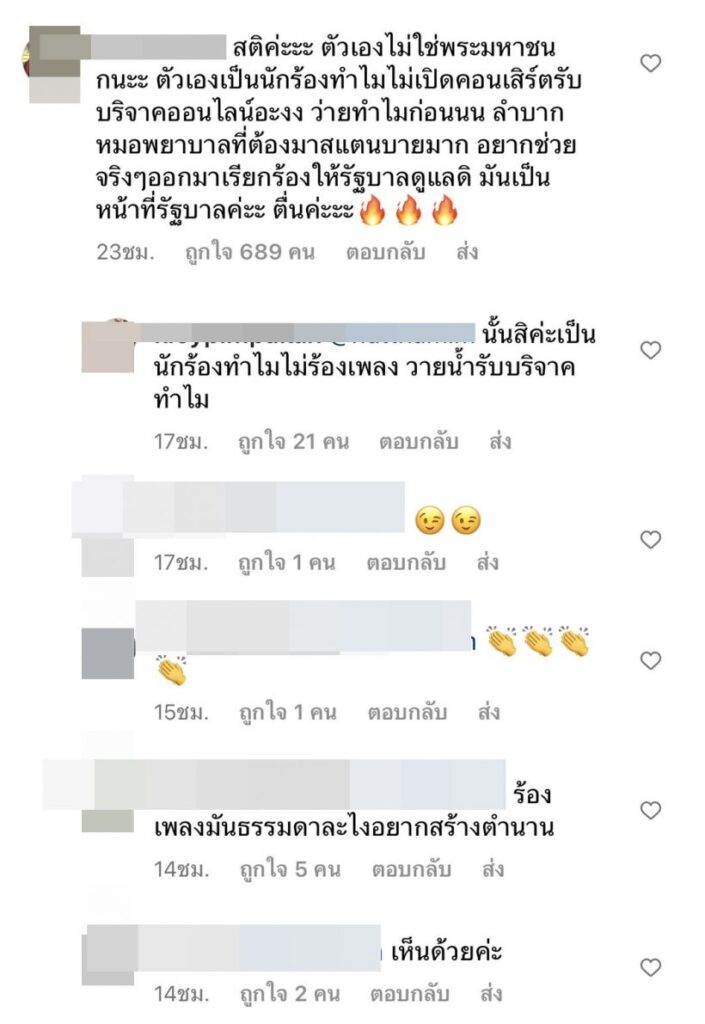Reply to the comment with 21 likes

point(415,441)
